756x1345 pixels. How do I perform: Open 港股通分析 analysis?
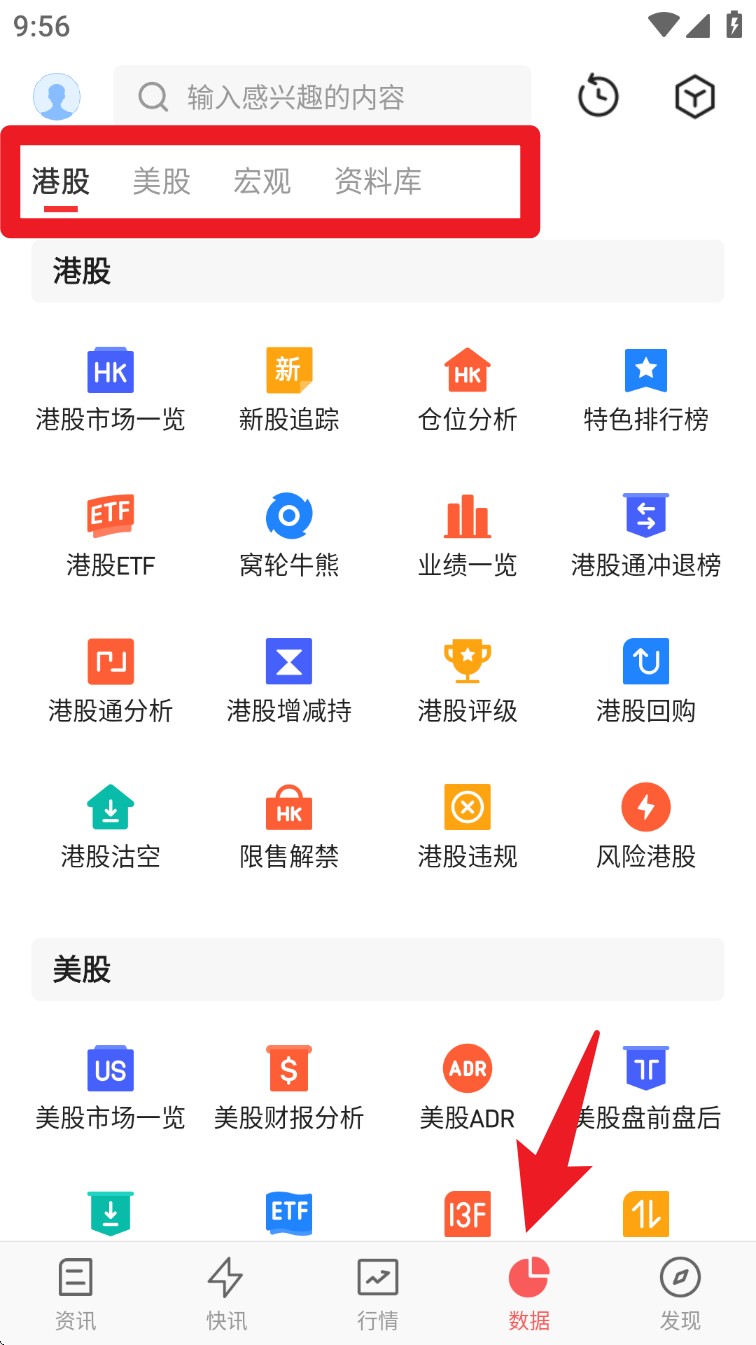point(110,681)
